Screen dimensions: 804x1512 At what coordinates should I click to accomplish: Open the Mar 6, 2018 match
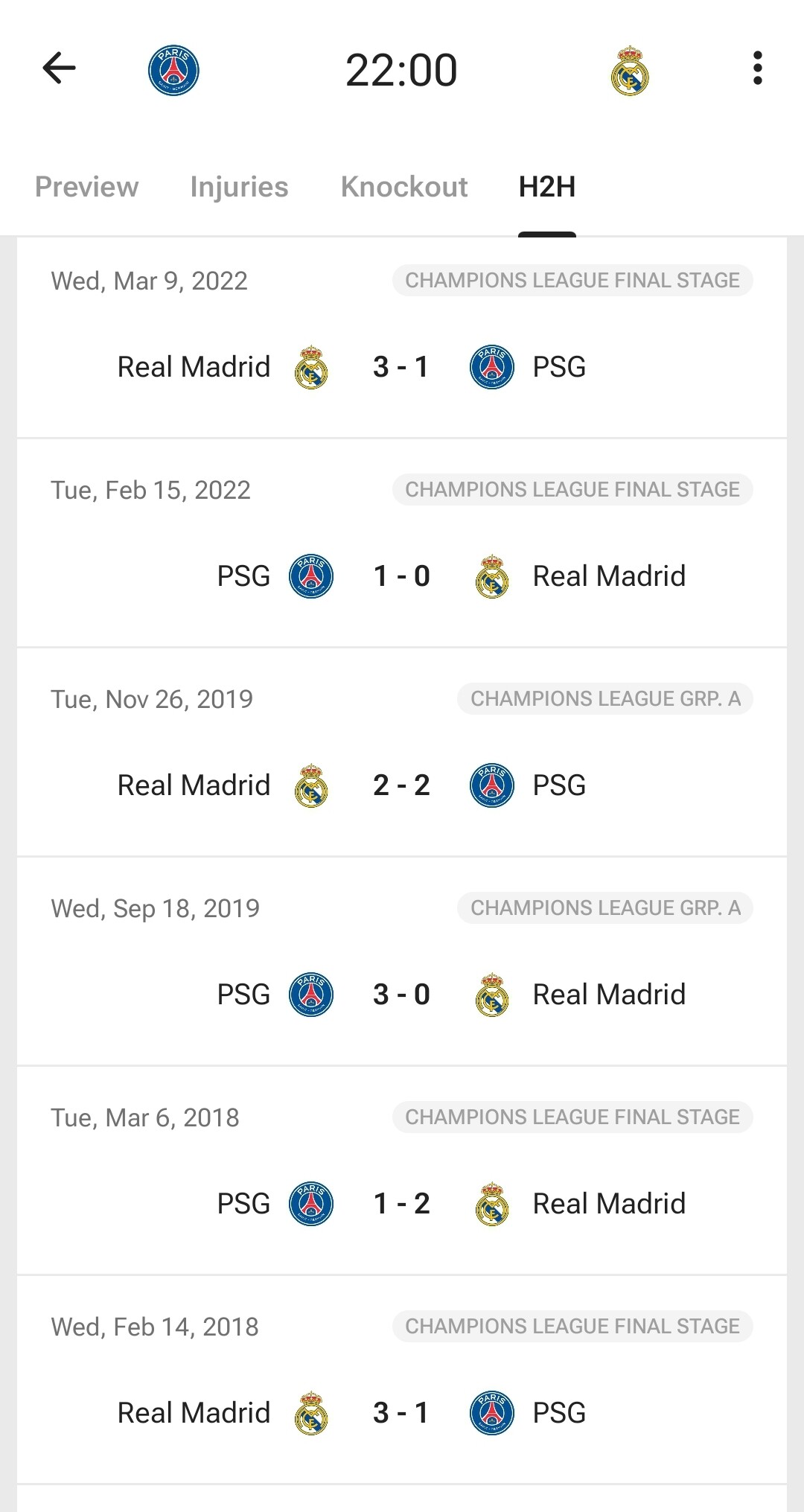coord(402,1171)
